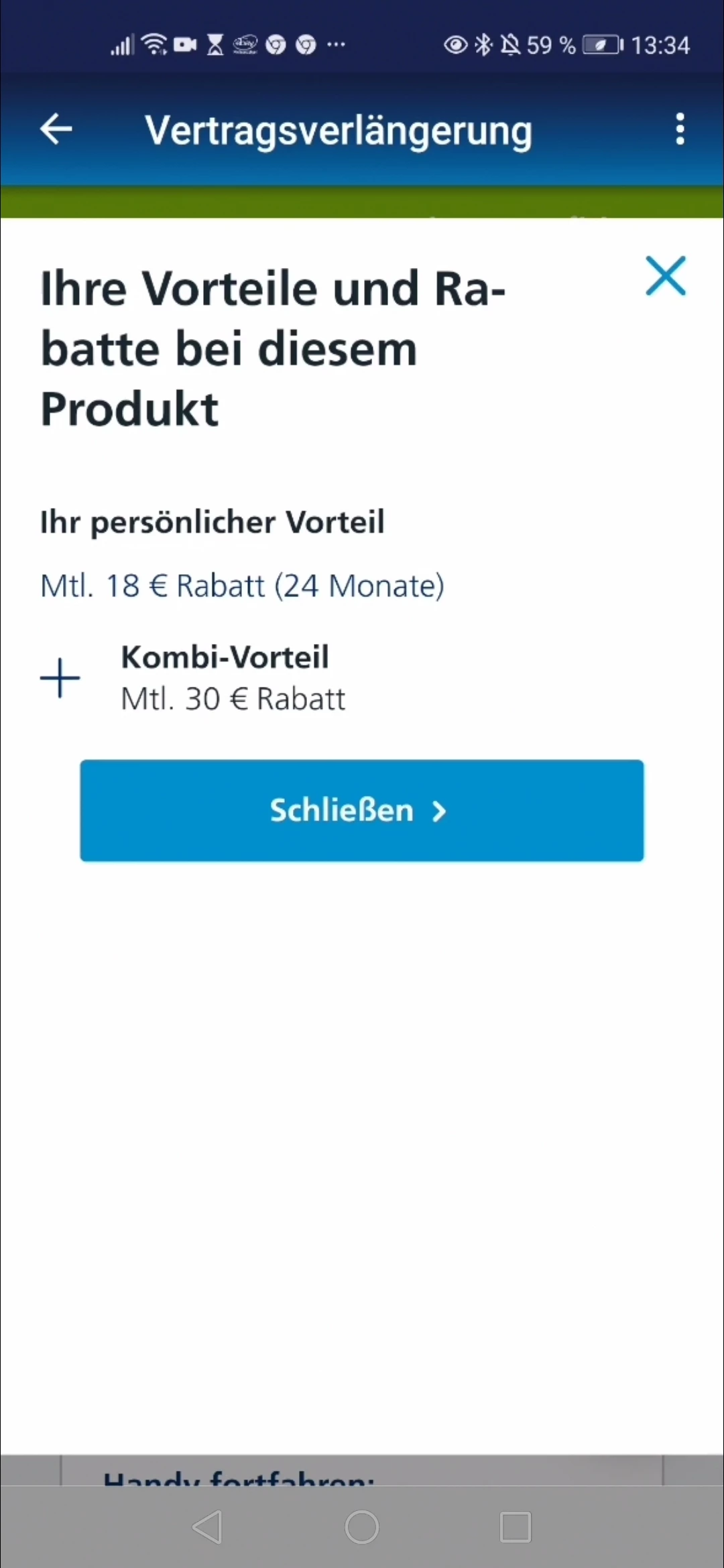This screenshot has height=1568, width=724.
Task: Go back from Vertragsverlängerung screen
Action: pyautogui.click(x=56, y=129)
